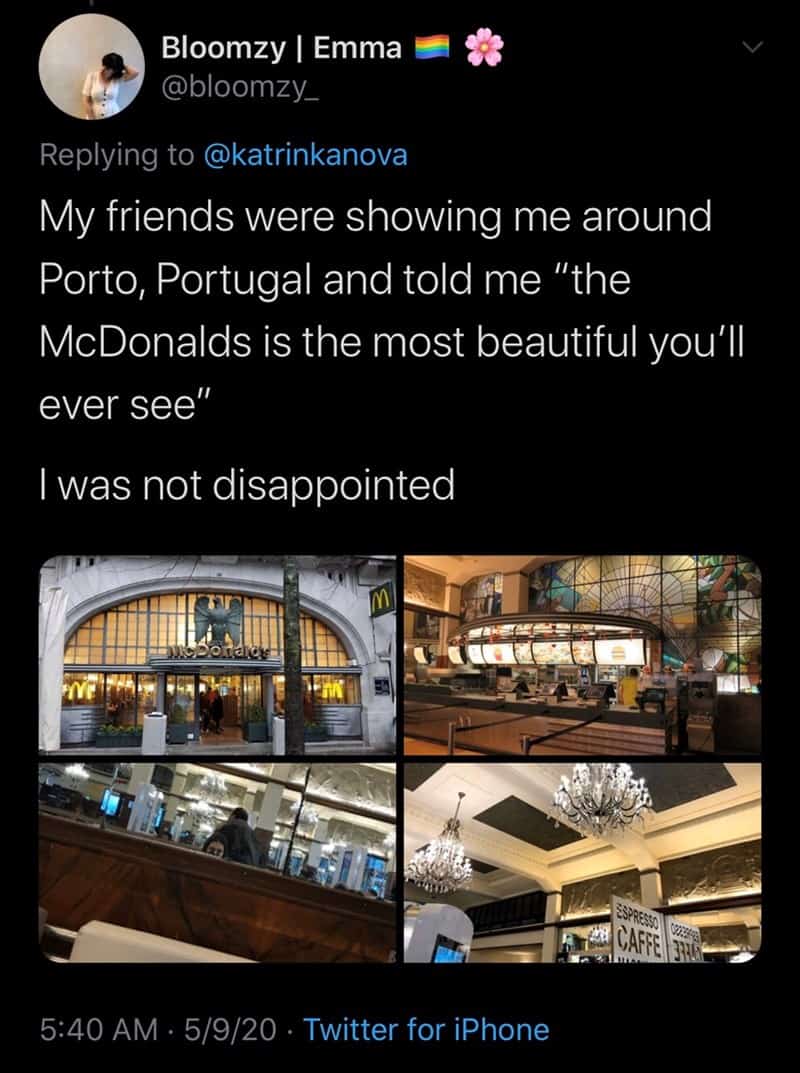Open the Bloomzy | Emma display name
This screenshot has width=800, height=1073.
coord(281,47)
